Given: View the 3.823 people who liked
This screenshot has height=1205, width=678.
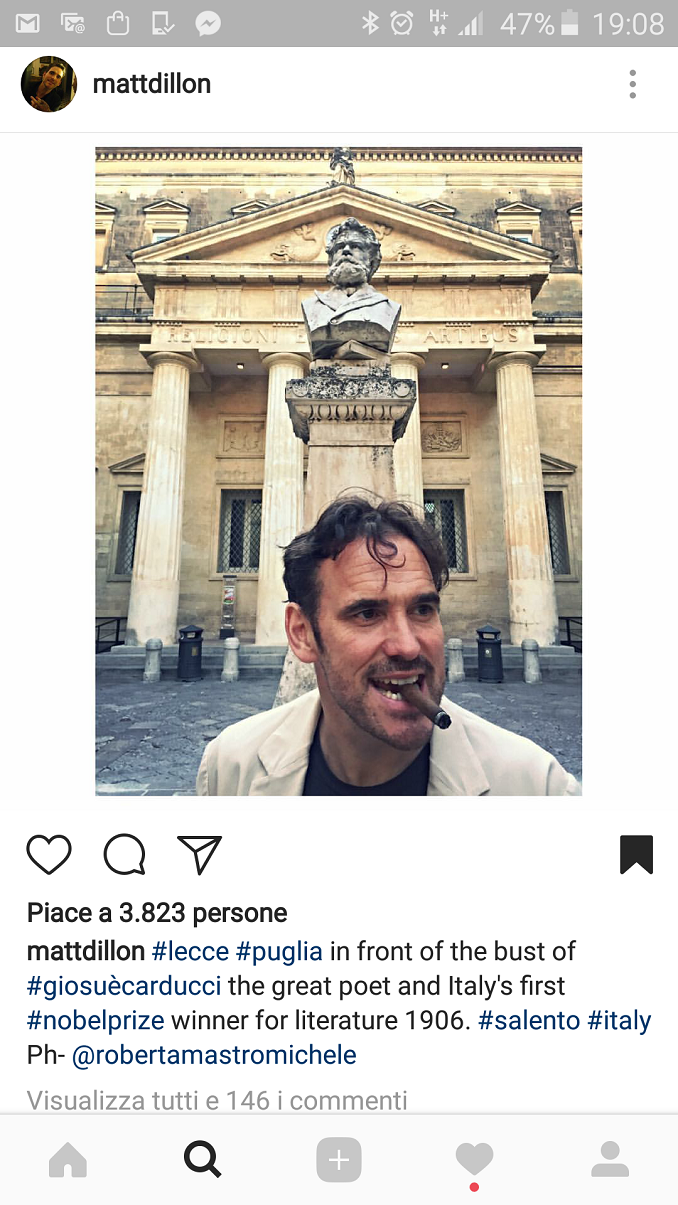Looking at the screenshot, I should point(157,913).
